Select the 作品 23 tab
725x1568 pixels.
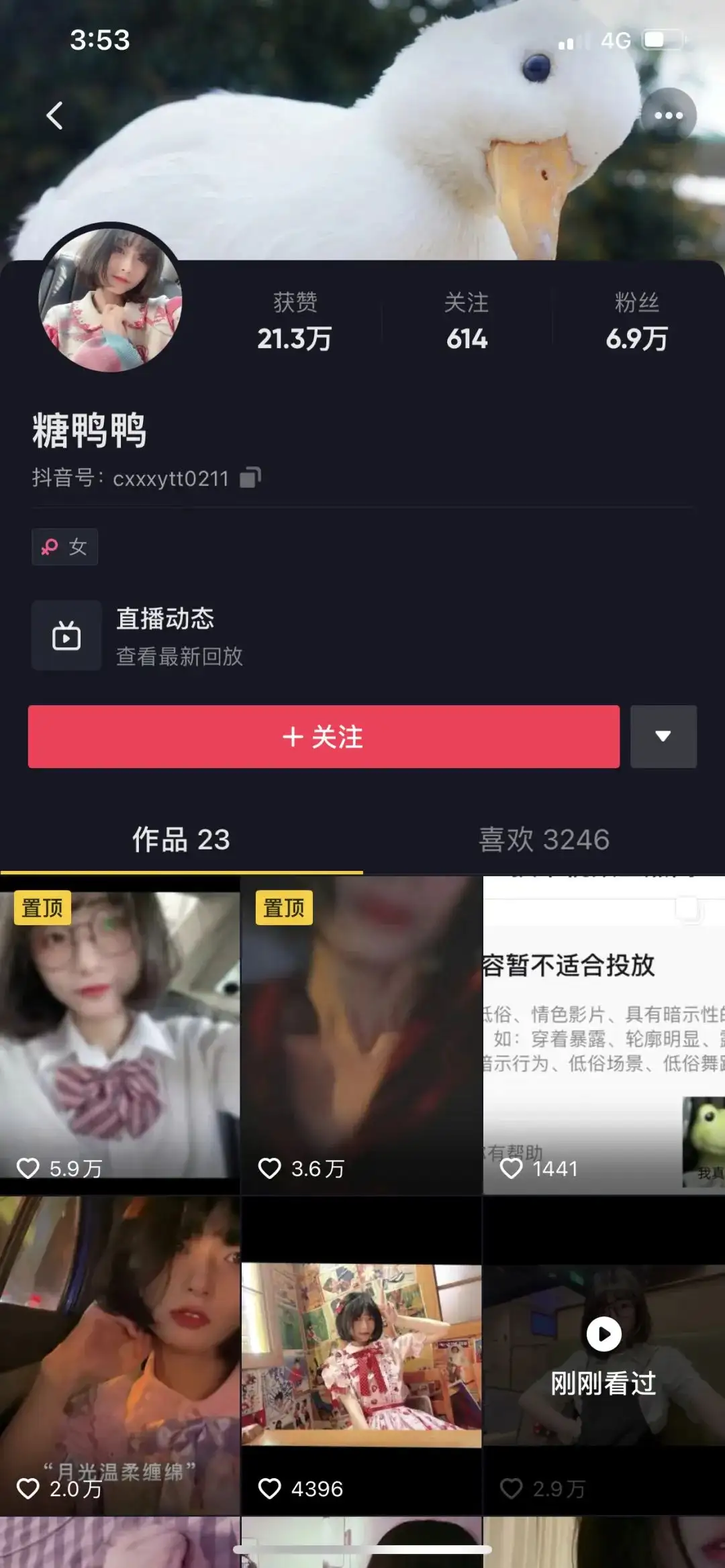tap(181, 839)
